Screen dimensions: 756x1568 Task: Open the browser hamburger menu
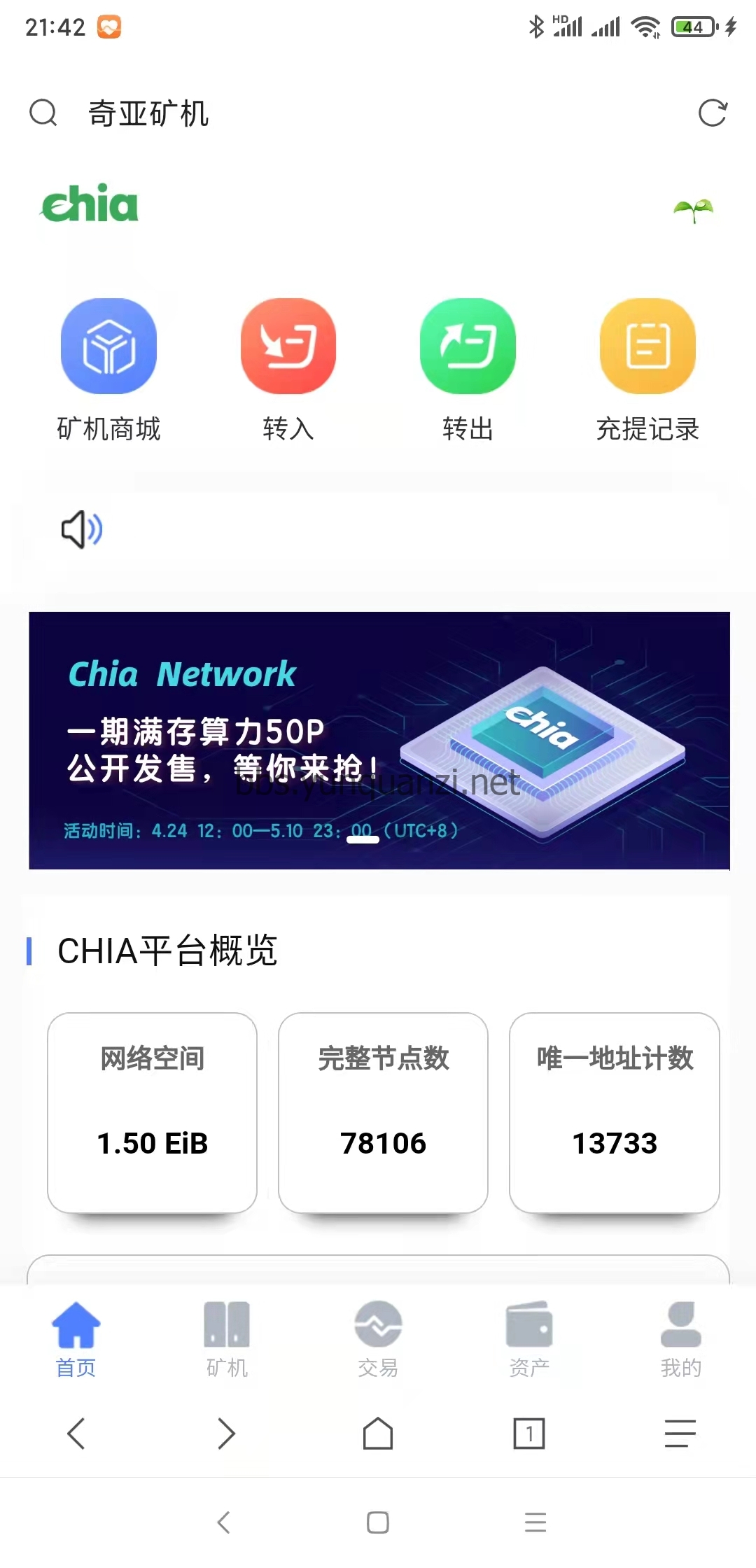click(x=680, y=1434)
